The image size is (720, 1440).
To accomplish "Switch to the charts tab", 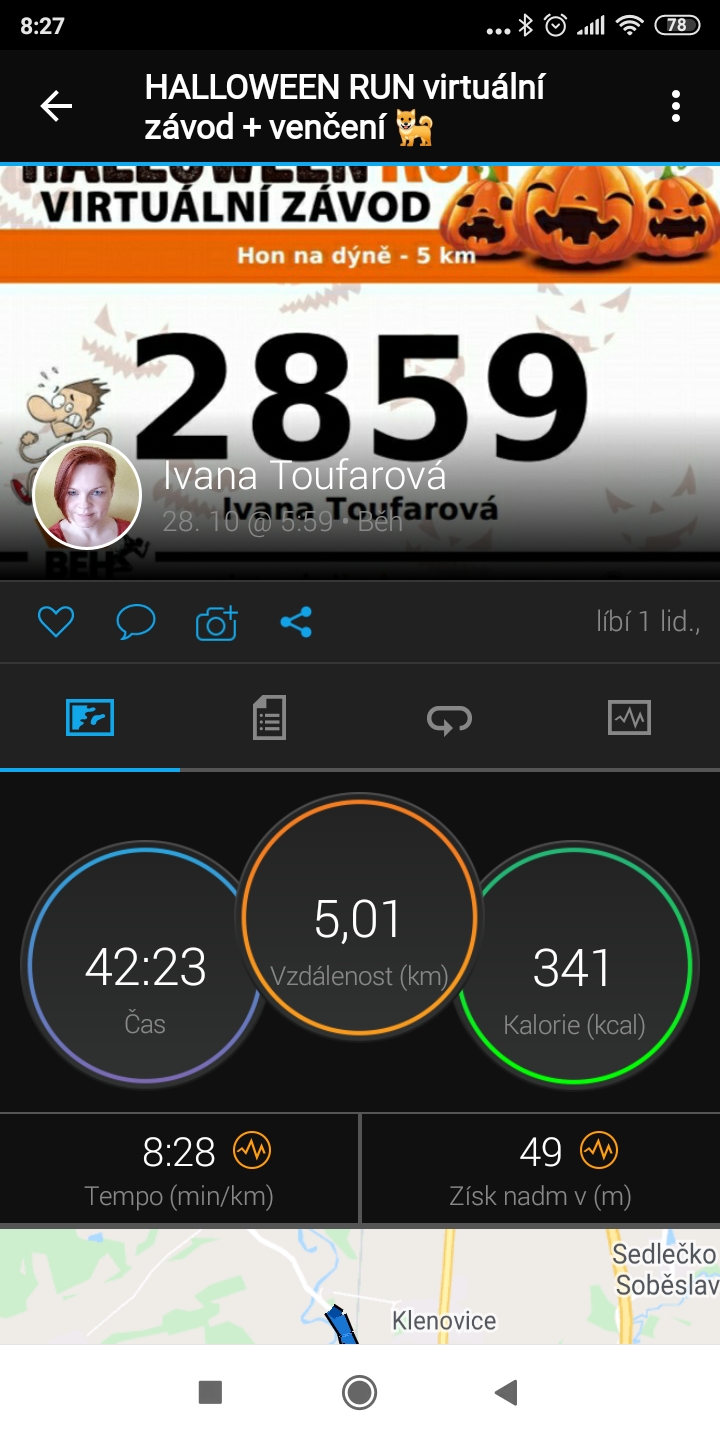I will tap(629, 717).
